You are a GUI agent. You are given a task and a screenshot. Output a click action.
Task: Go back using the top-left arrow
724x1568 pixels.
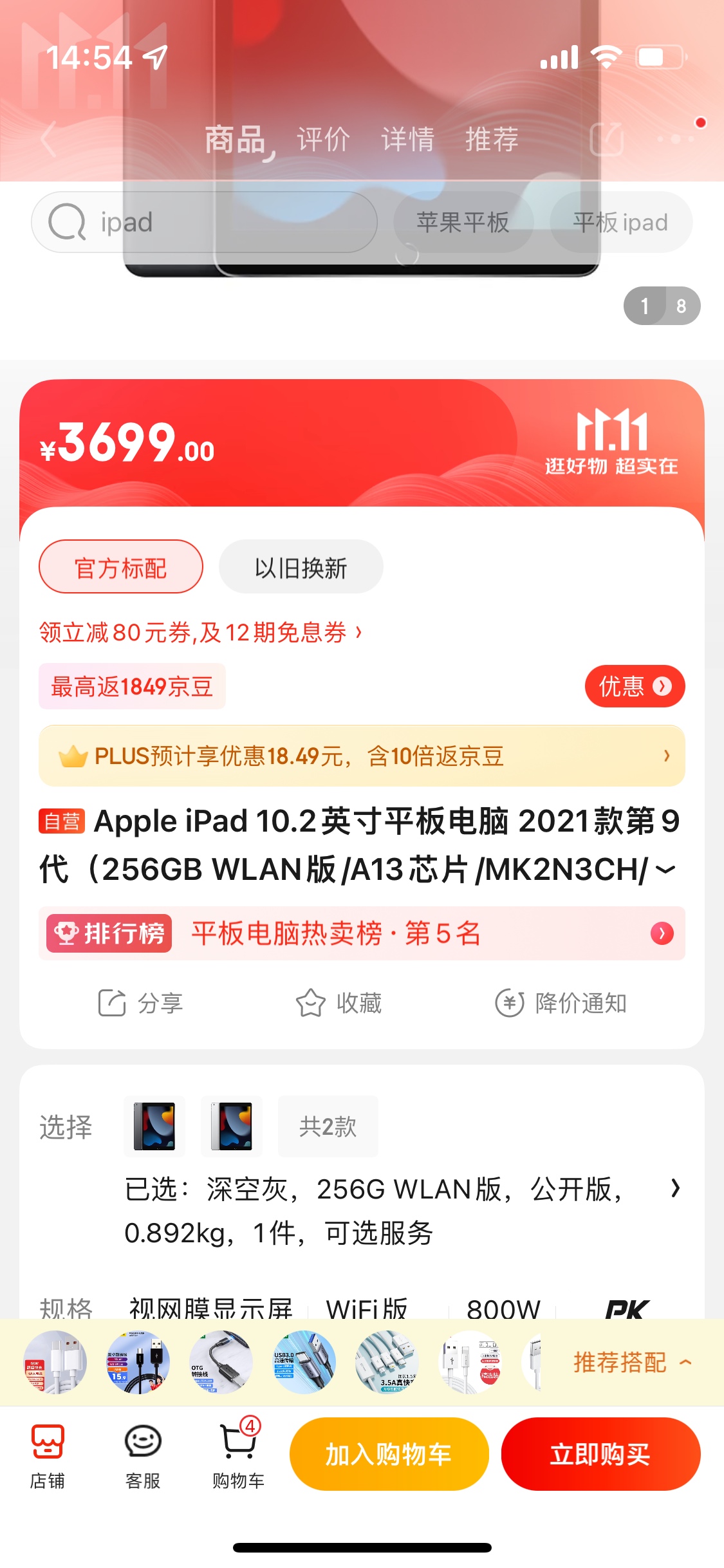click(x=48, y=138)
